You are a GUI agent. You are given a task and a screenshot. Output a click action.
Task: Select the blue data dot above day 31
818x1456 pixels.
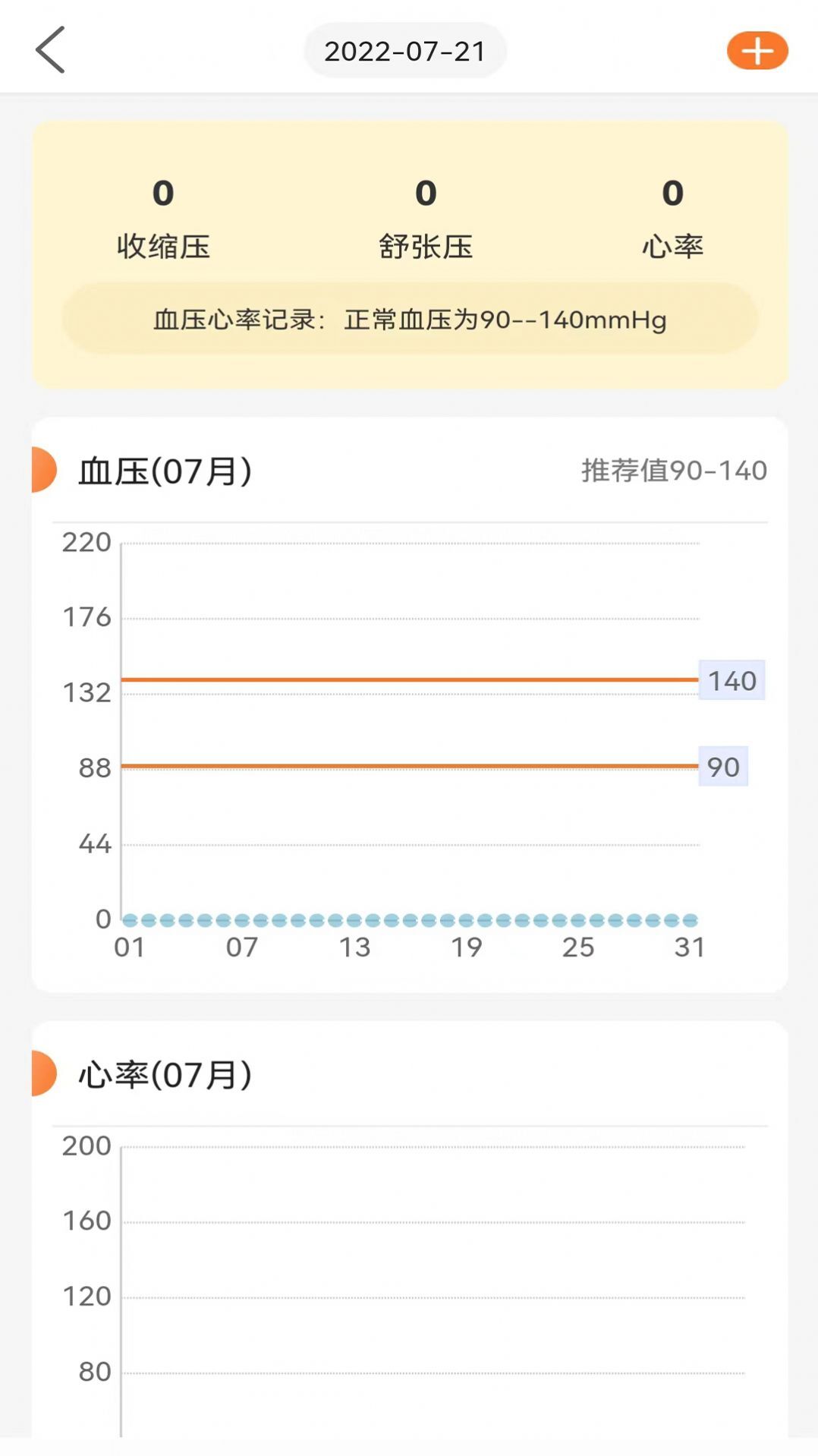tap(689, 919)
